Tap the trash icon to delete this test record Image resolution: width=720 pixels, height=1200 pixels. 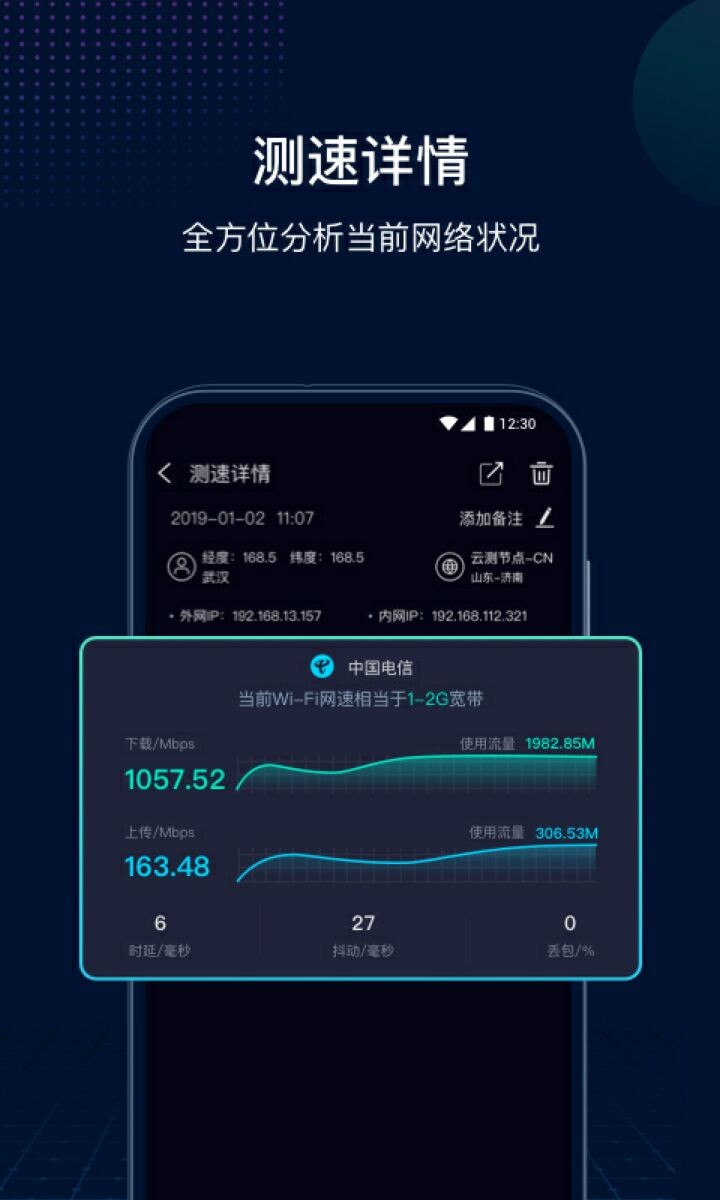(x=541, y=475)
